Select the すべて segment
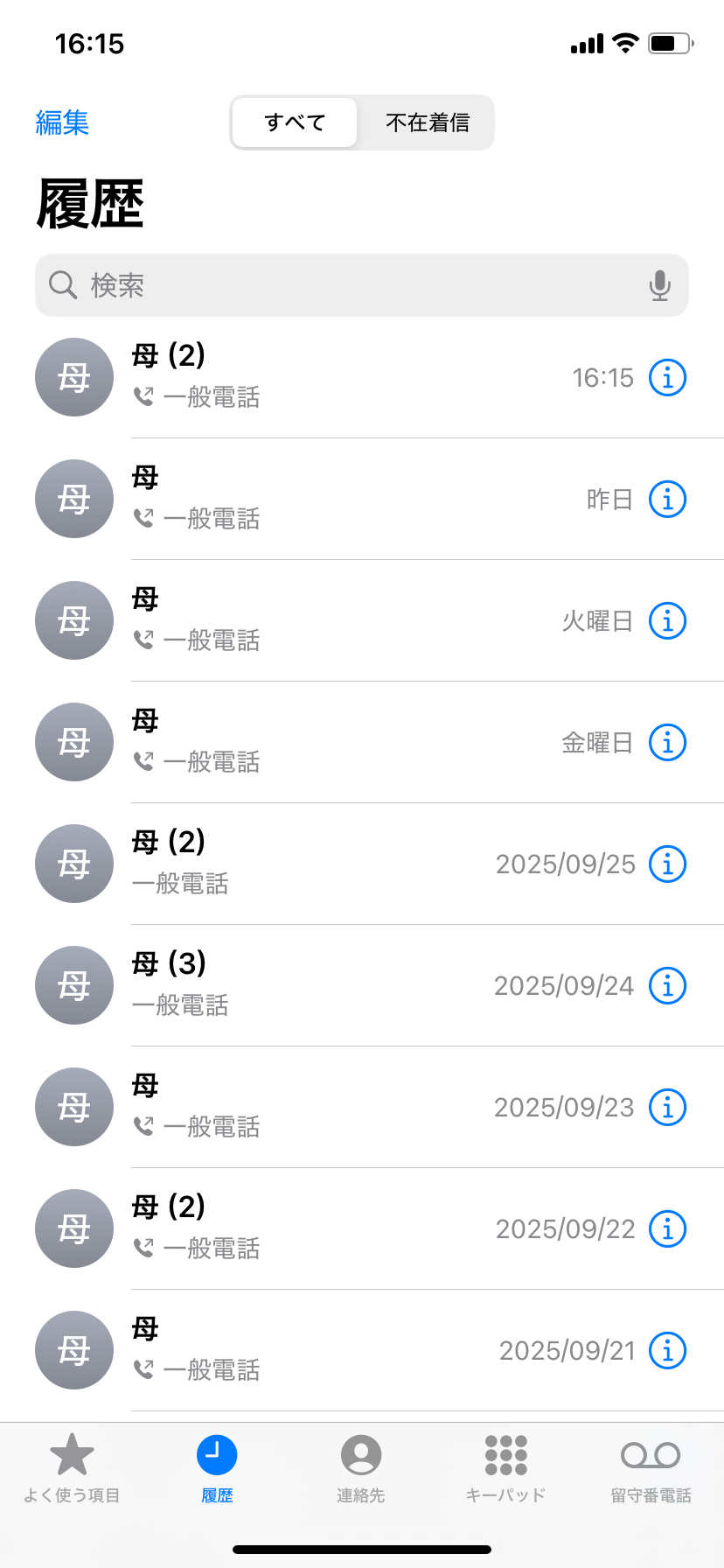This screenshot has width=724, height=1568. click(295, 122)
